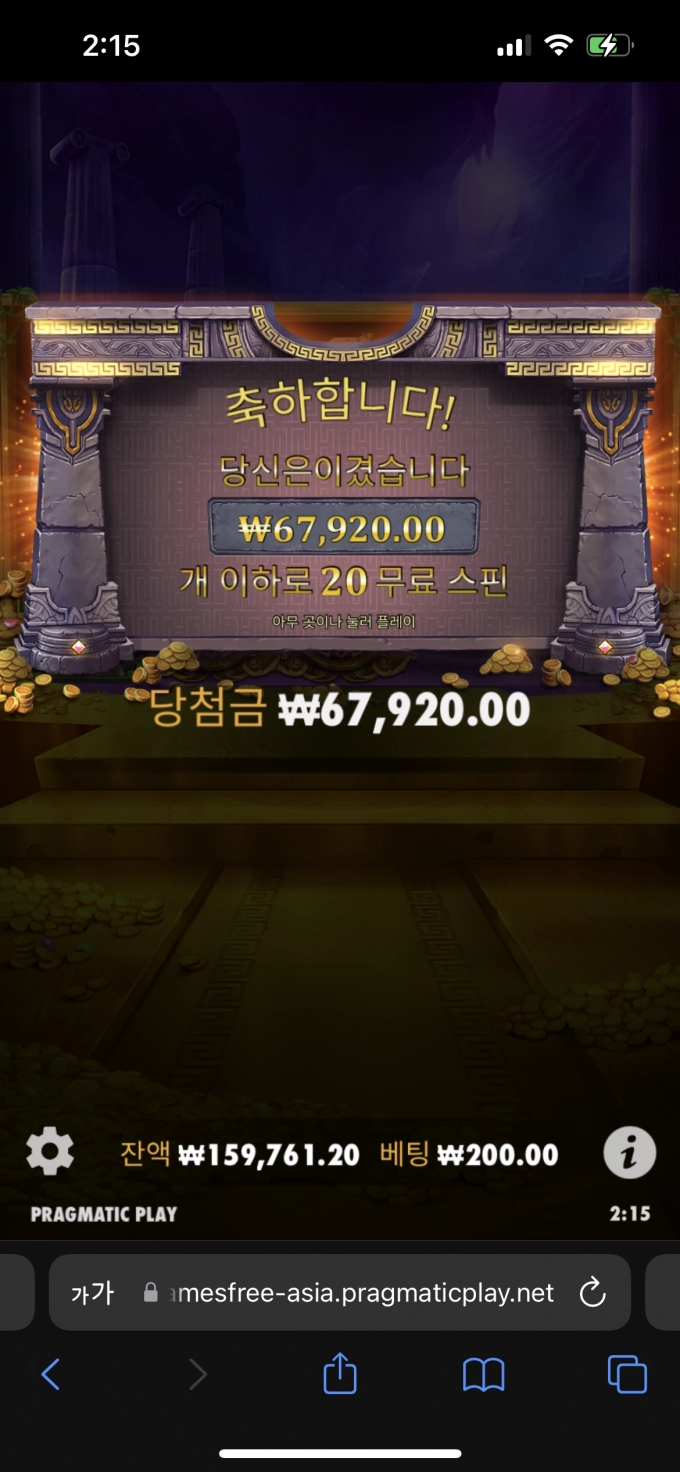
Task: Show all open Safari tabs
Action: click(x=627, y=1375)
